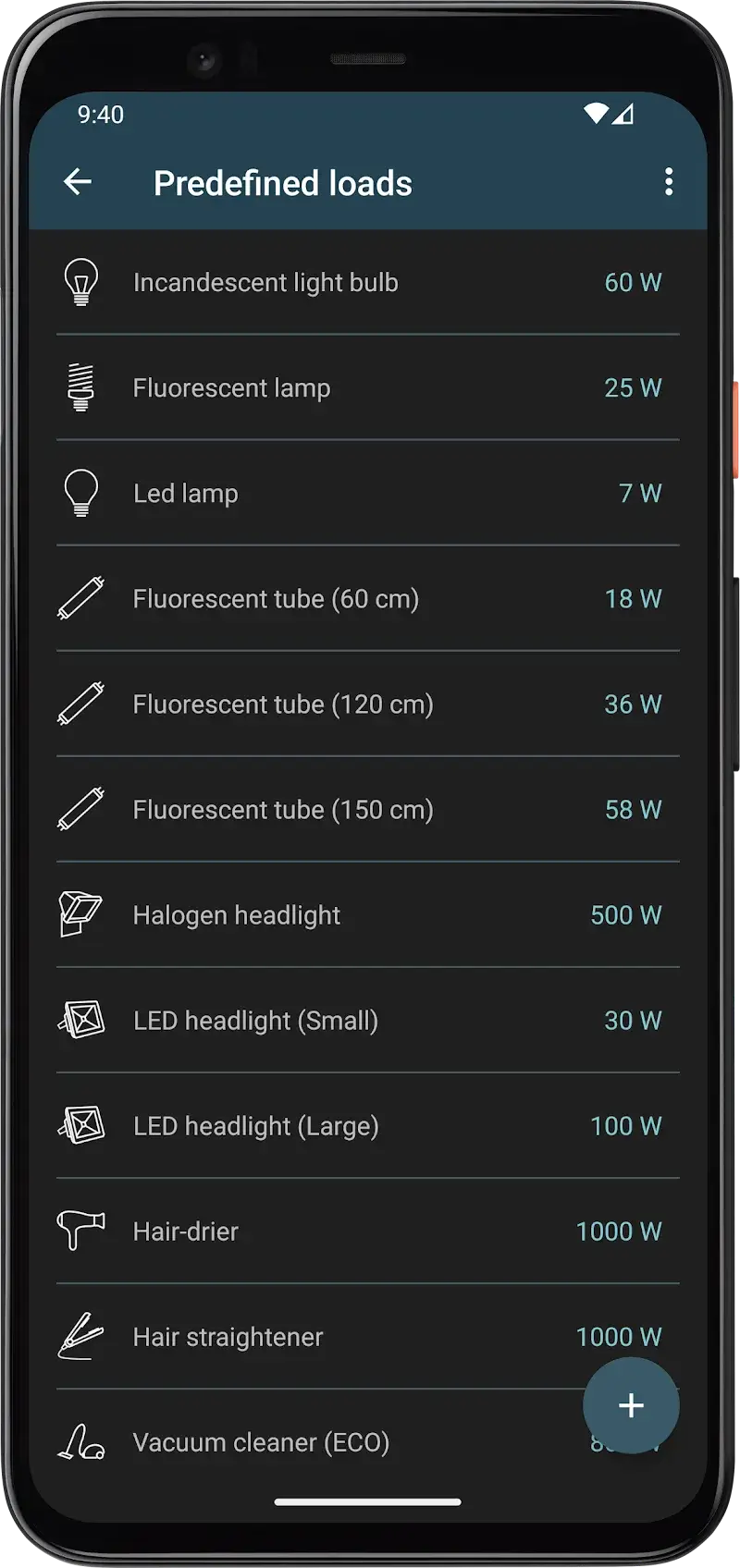Tap the 500 W halogen headlight value

click(x=624, y=914)
